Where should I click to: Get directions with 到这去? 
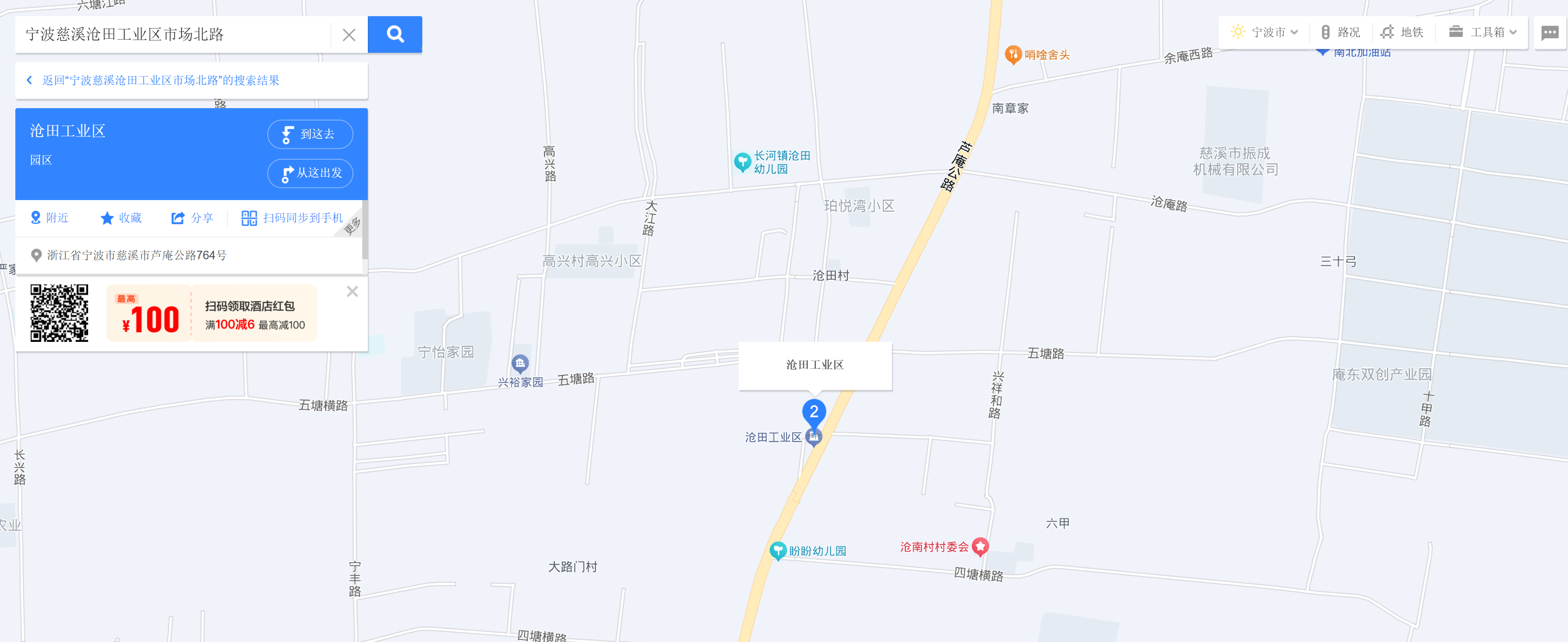[310, 134]
